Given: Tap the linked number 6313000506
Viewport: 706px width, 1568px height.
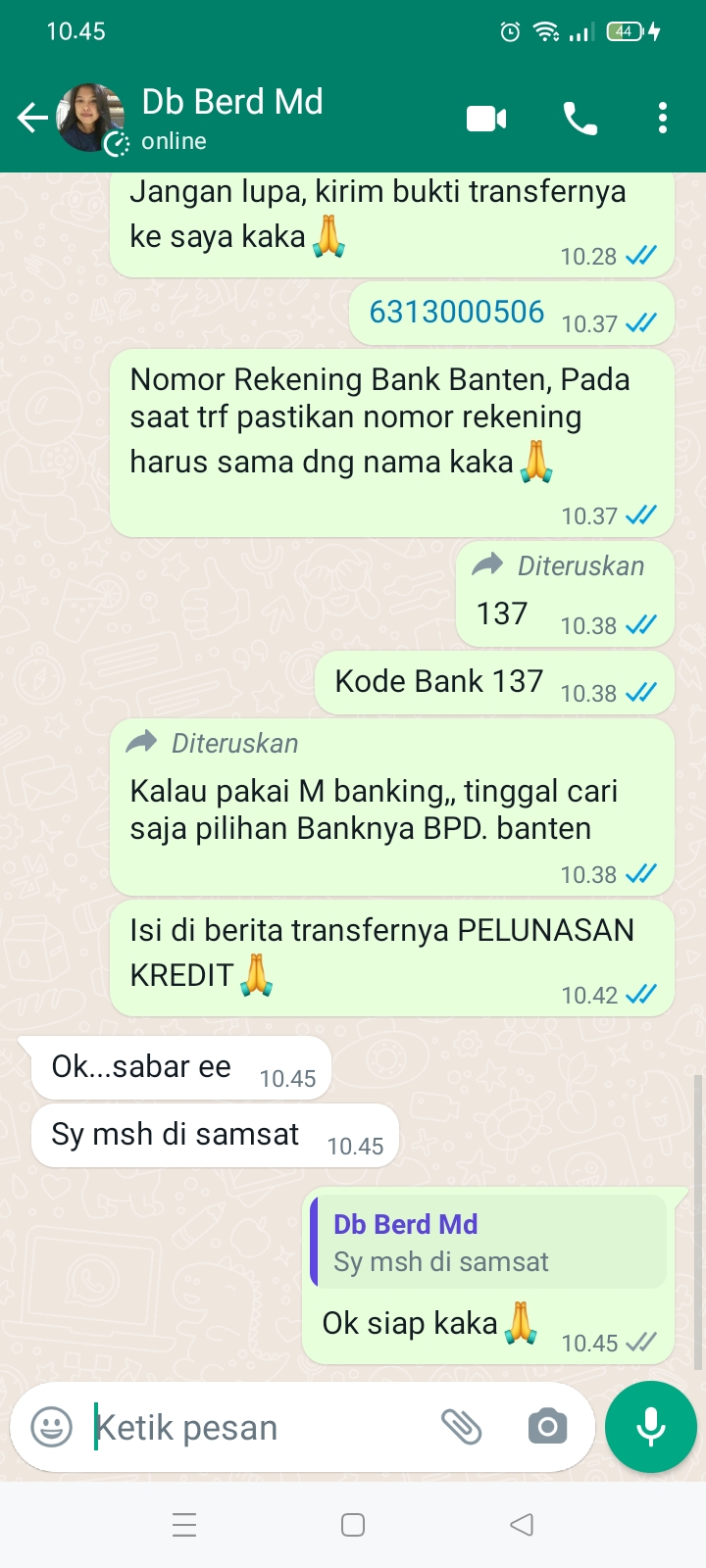Looking at the screenshot, I should pyautogui.click(x=457, y=312).
